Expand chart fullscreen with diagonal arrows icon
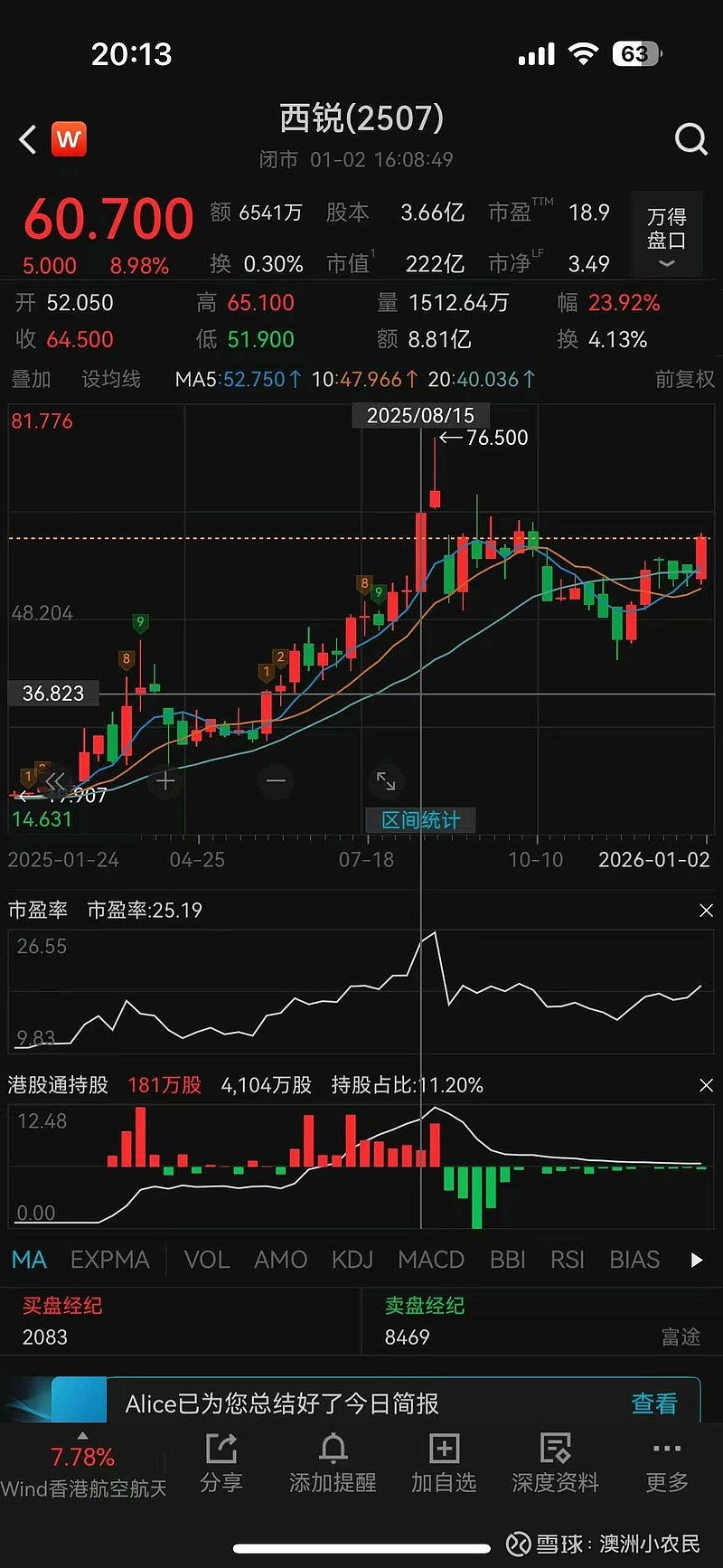 [x=387, y=780]
